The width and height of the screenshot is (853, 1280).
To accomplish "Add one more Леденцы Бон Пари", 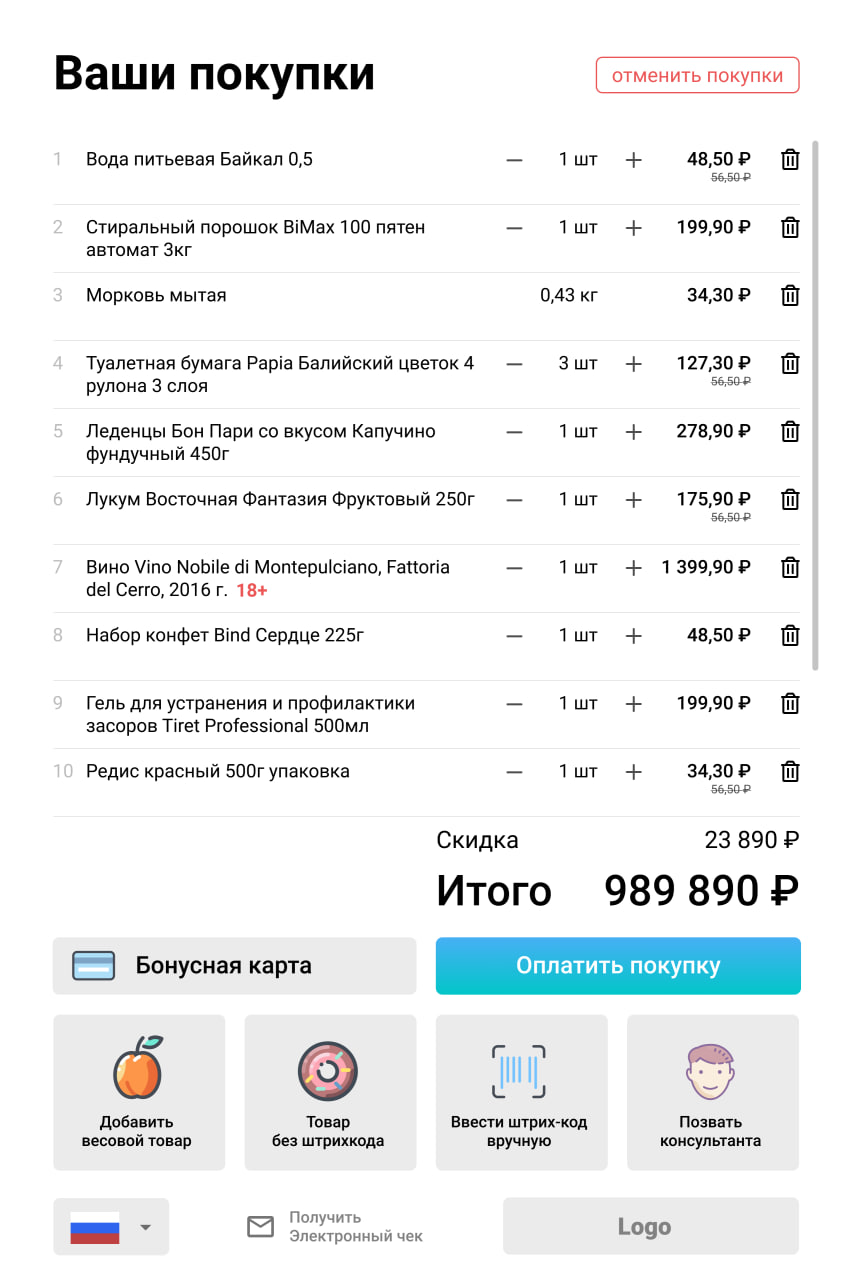I will point(633,432).
